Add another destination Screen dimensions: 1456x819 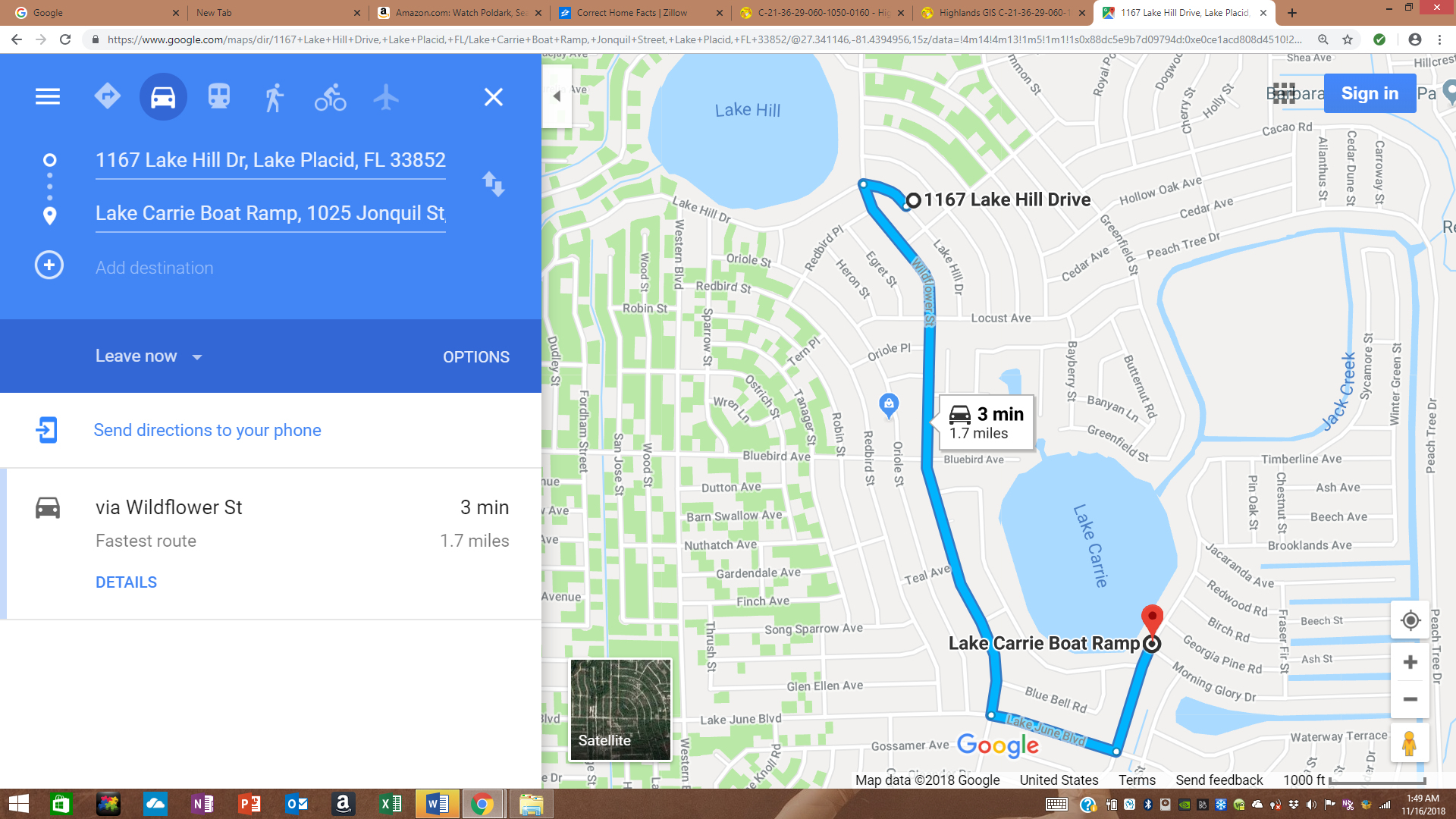point(154,268)
